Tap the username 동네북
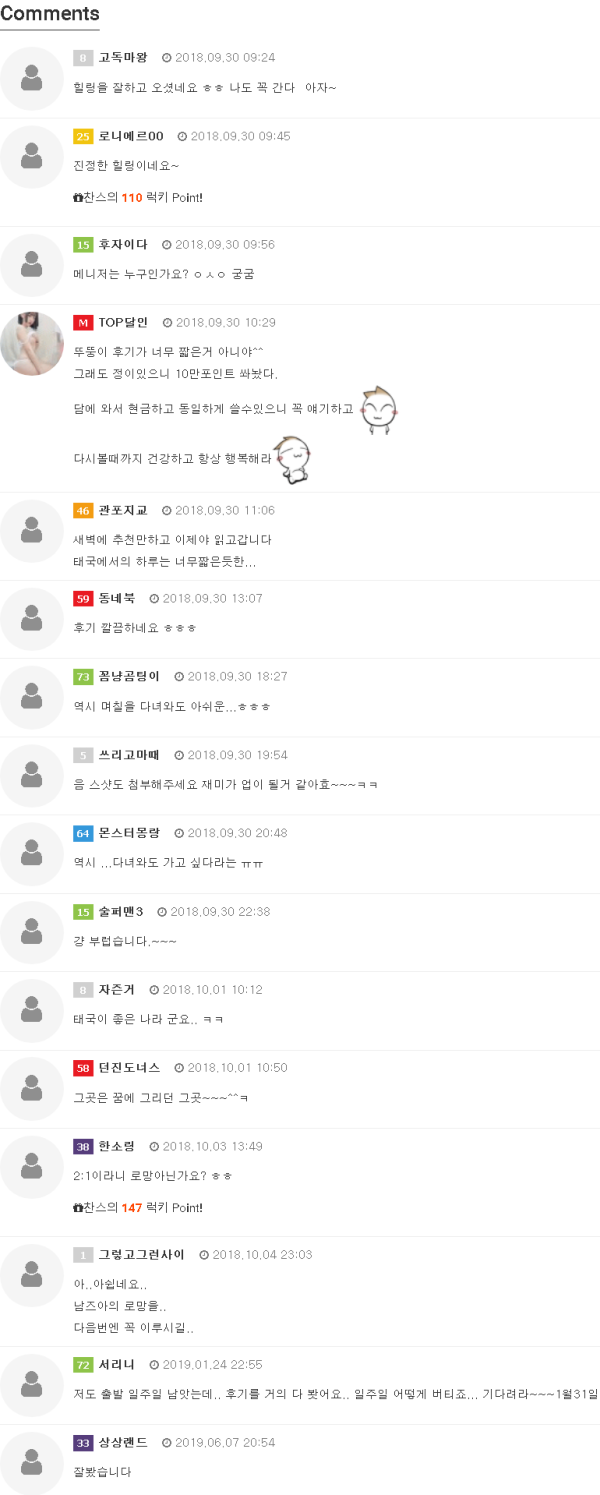This screenshot has width=600, height=1495. [117, 599]
